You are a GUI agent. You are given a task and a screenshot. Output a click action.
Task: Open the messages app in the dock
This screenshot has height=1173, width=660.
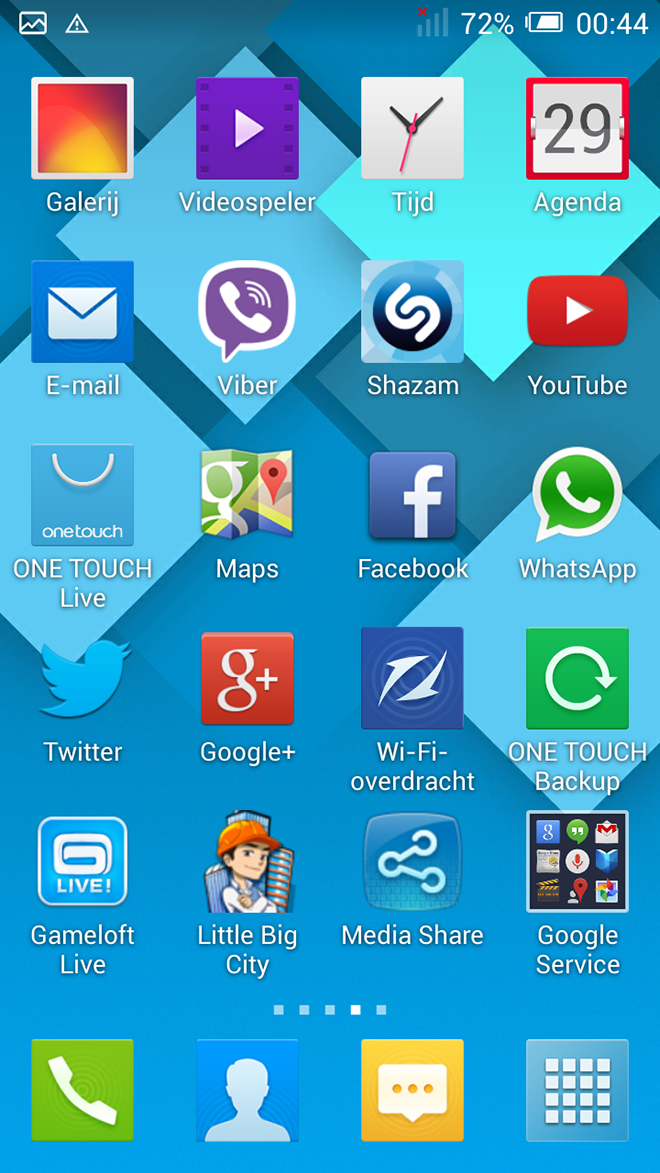click(x=412, y=1090)
